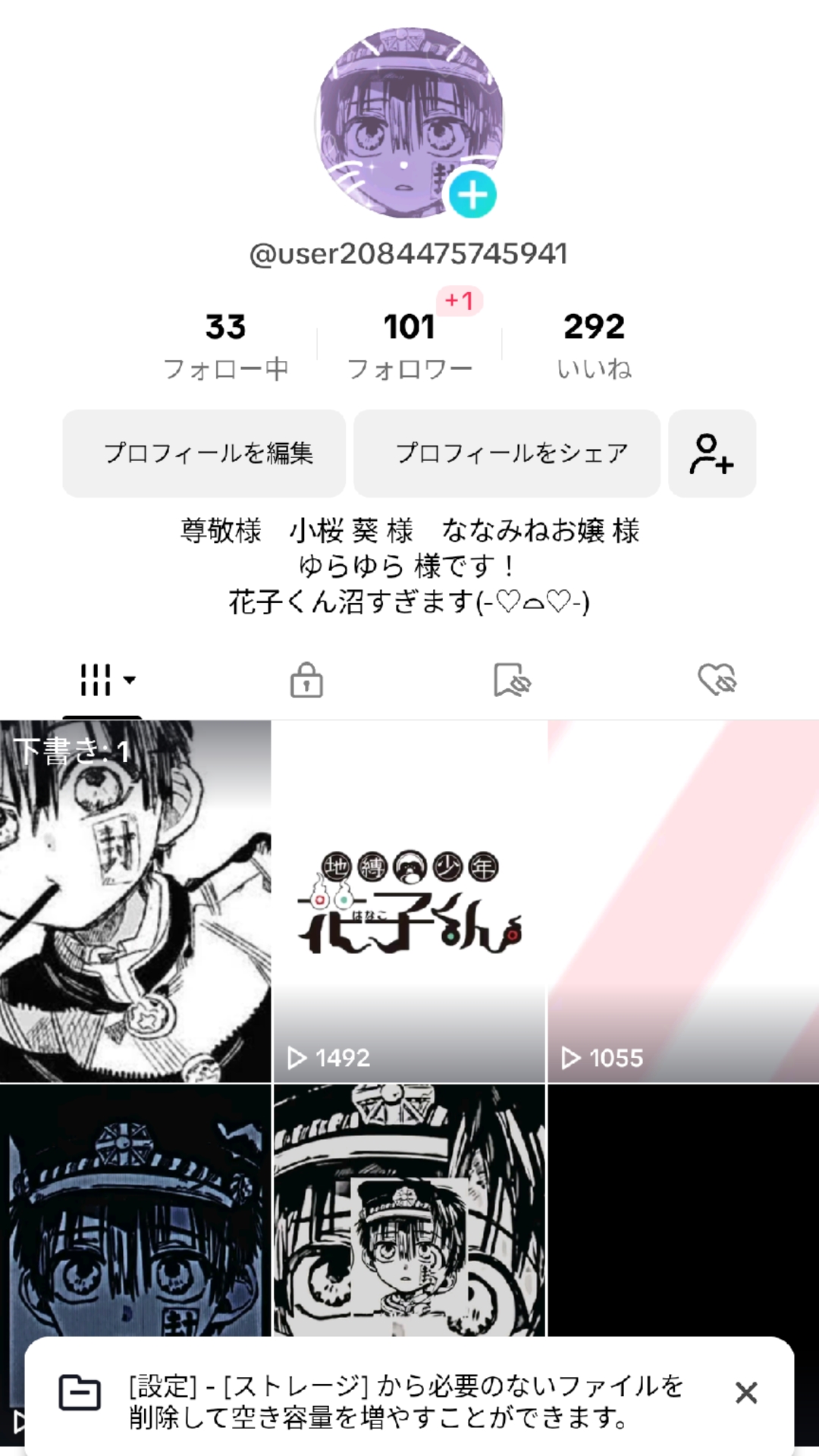The height and width of the screenshot is (1456, 819).
Task: Dismiss the storage notice banner
Action: point(746,1392)
